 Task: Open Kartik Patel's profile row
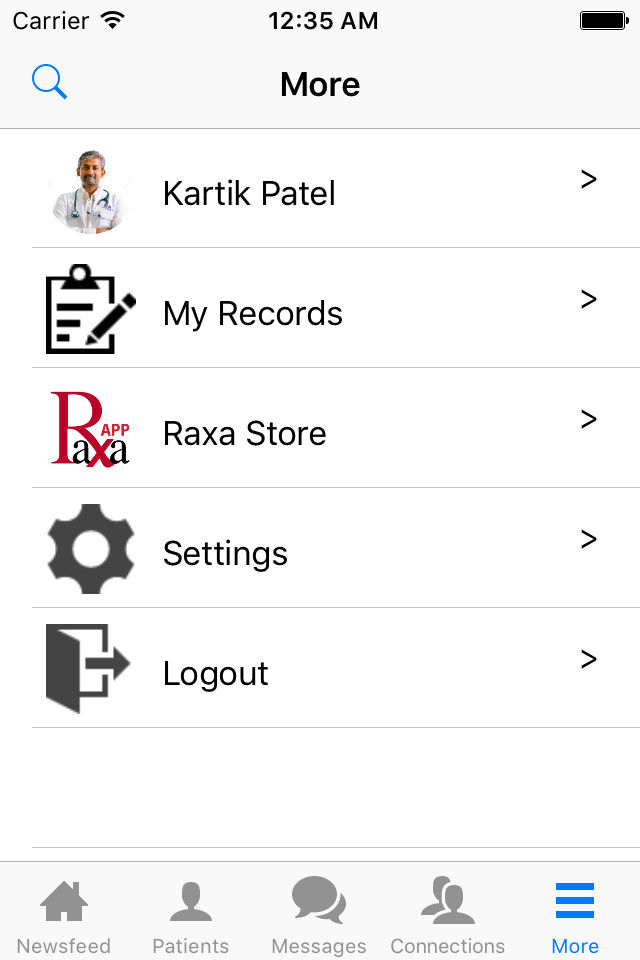pos(320,192)
